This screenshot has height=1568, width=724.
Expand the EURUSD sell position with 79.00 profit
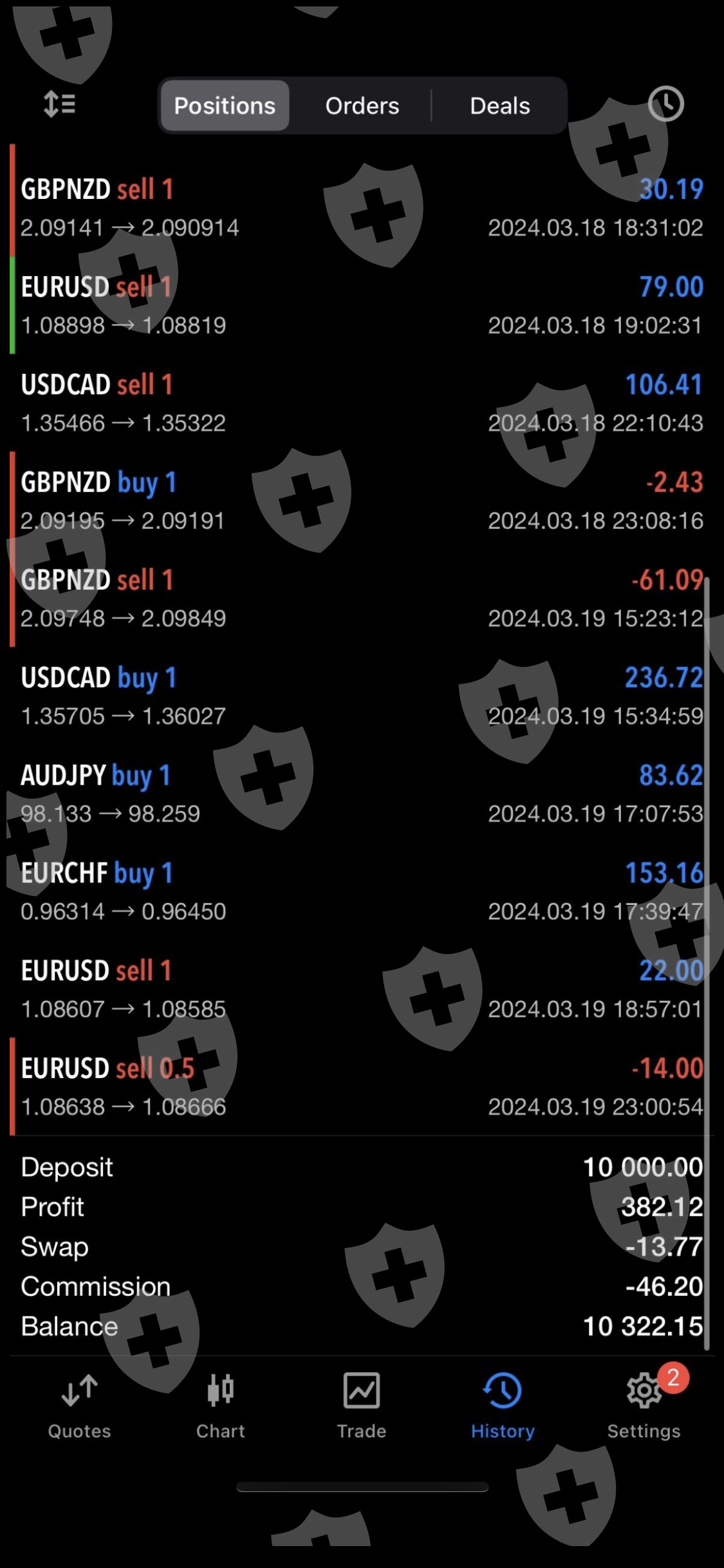[x=362, y=305]
